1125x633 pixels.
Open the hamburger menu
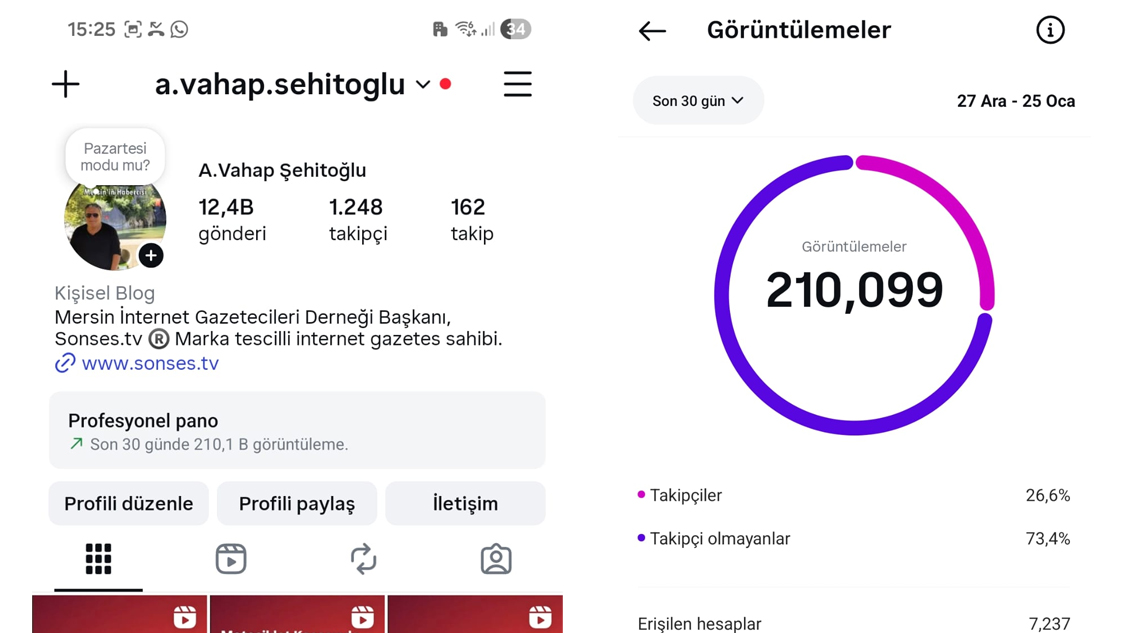[517, 84]
